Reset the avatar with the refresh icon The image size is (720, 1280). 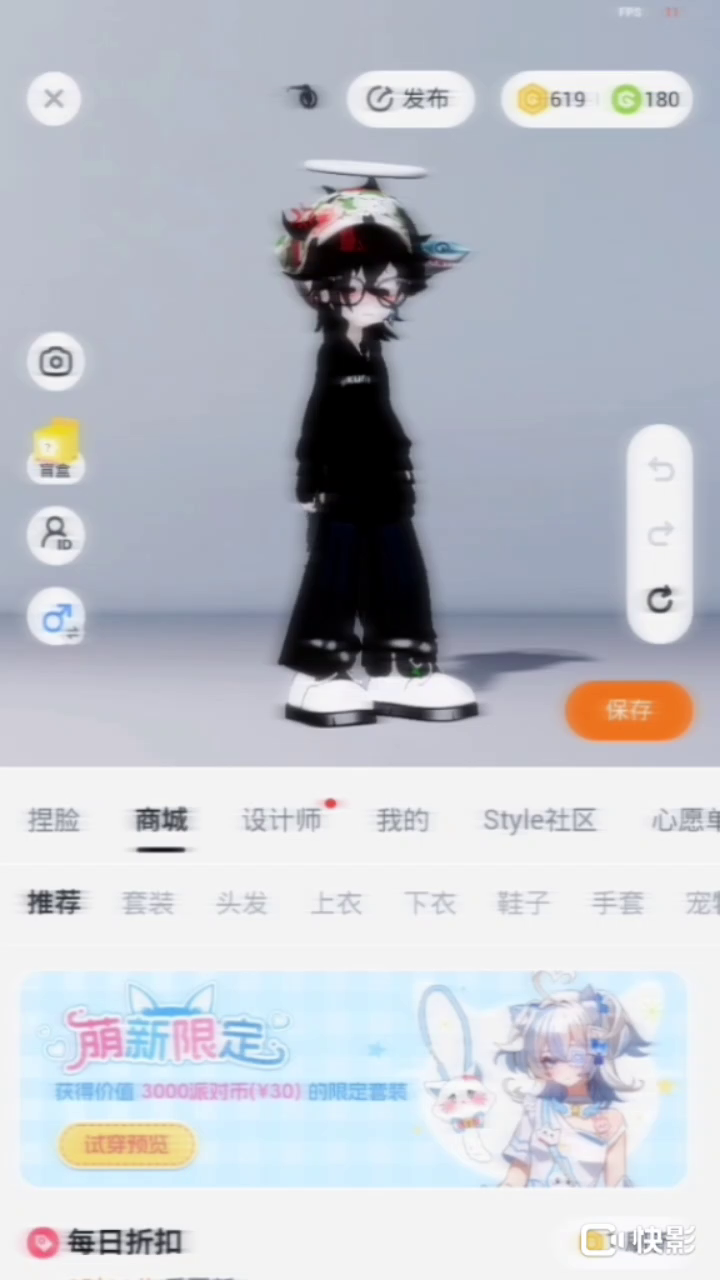coord(660,600)
